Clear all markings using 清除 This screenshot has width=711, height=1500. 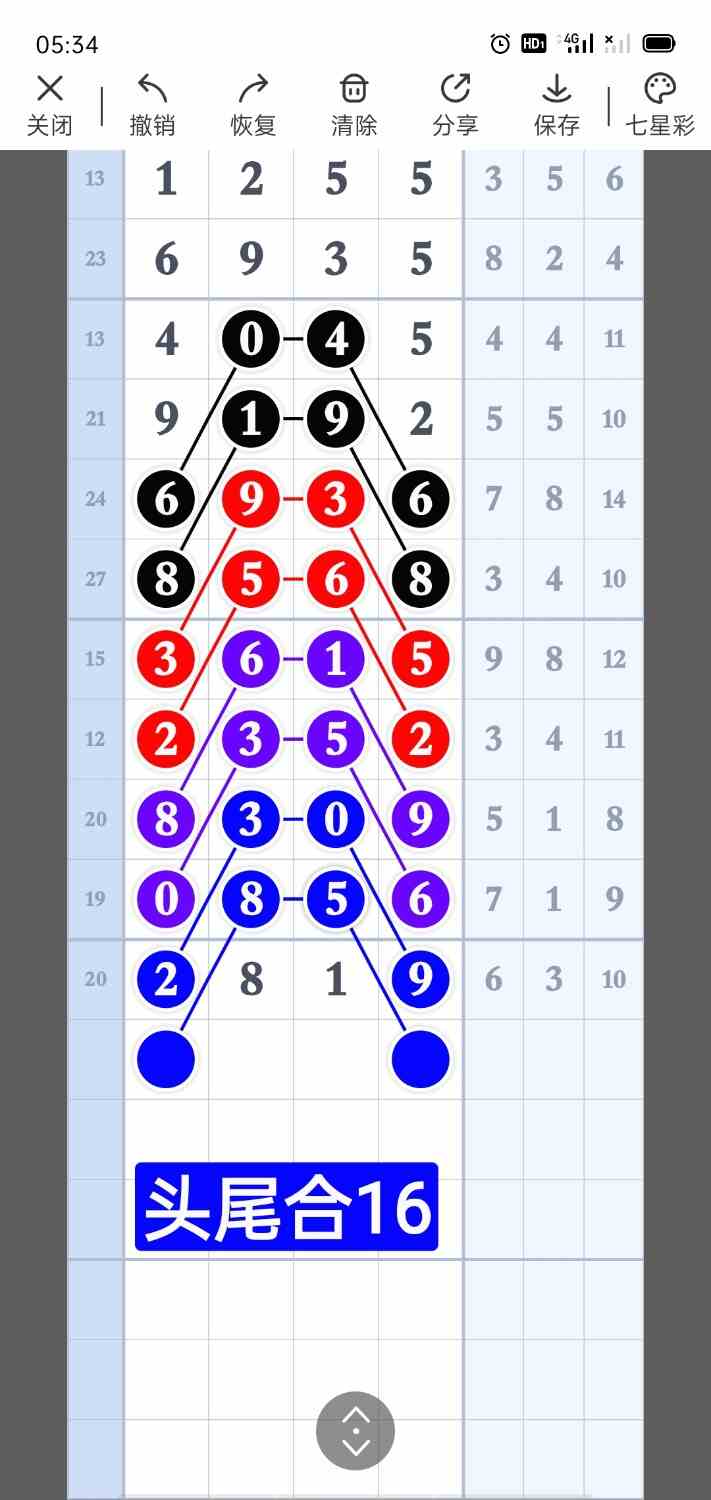point(354,105)
